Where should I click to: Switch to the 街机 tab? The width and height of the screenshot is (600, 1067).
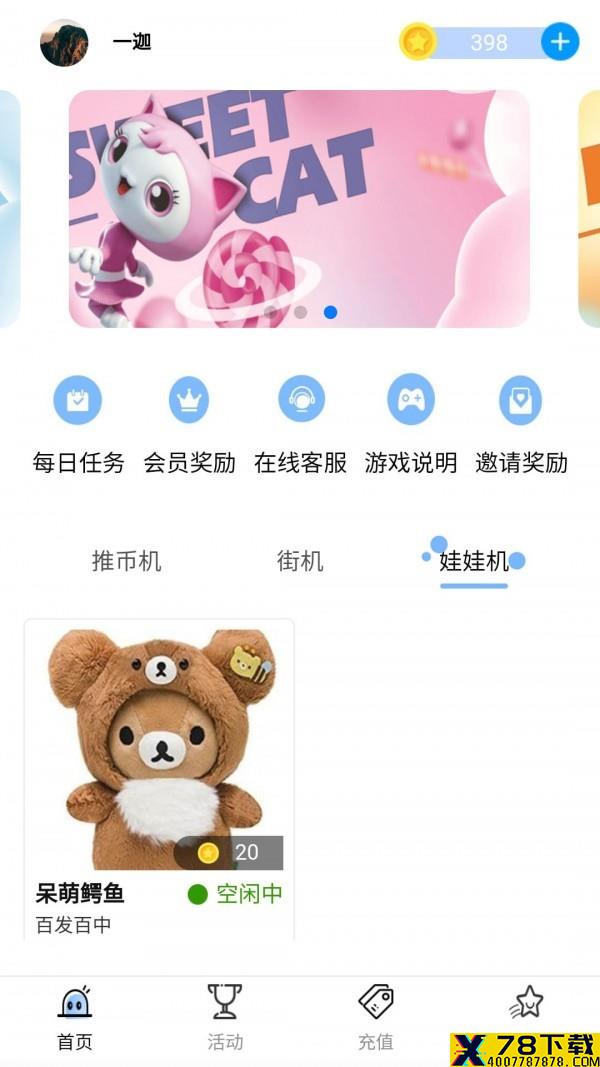(300, 561)
